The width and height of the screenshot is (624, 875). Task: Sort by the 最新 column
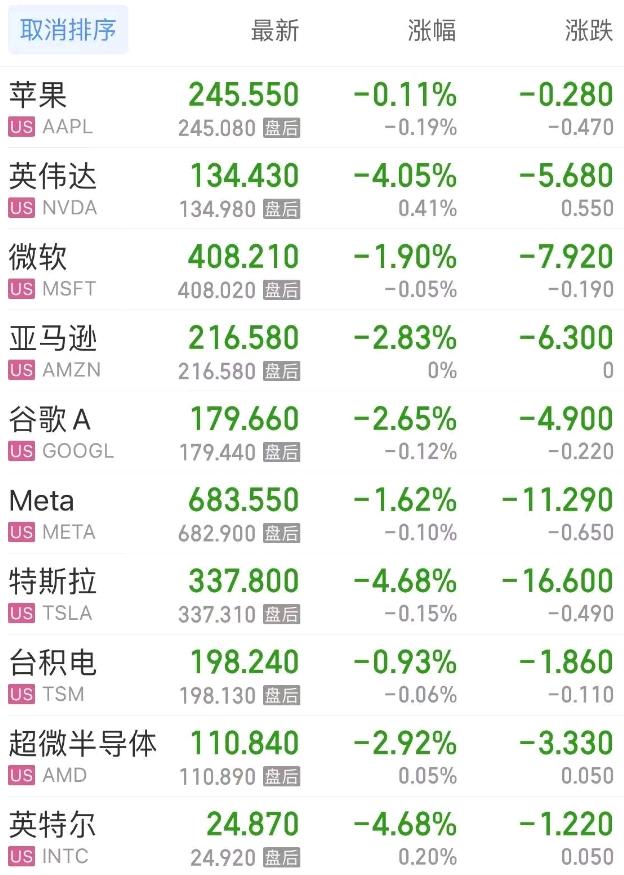(274, 31)
